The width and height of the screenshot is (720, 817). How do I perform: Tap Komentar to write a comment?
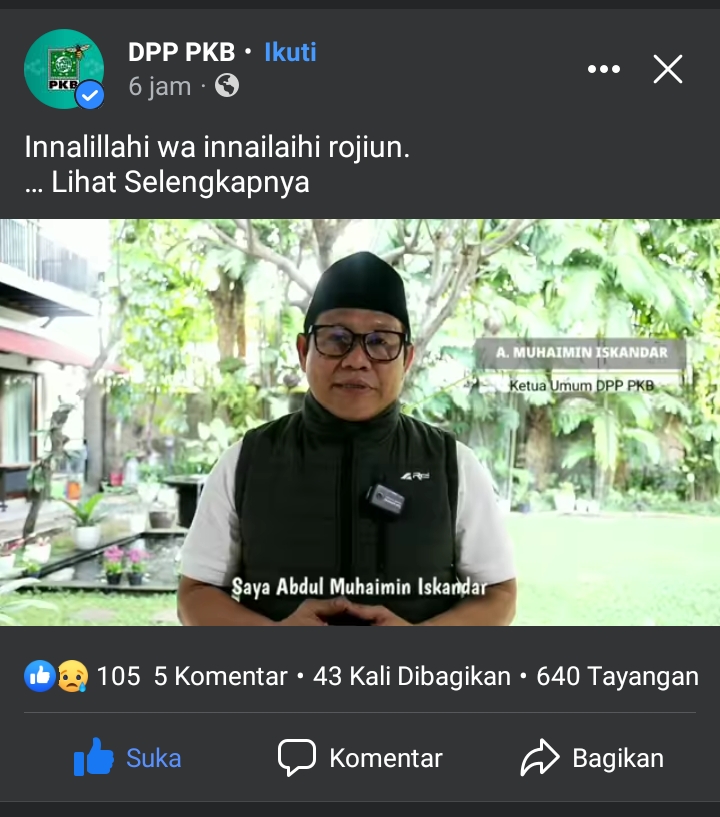click(x=360, y=758)
